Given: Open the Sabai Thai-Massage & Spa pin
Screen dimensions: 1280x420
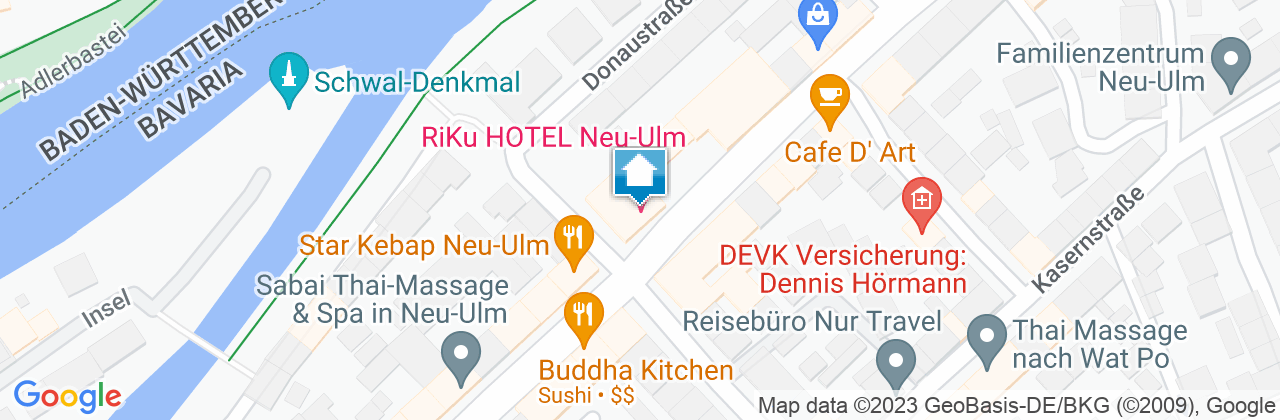Looking at the screenshot, I should point(461,354).
